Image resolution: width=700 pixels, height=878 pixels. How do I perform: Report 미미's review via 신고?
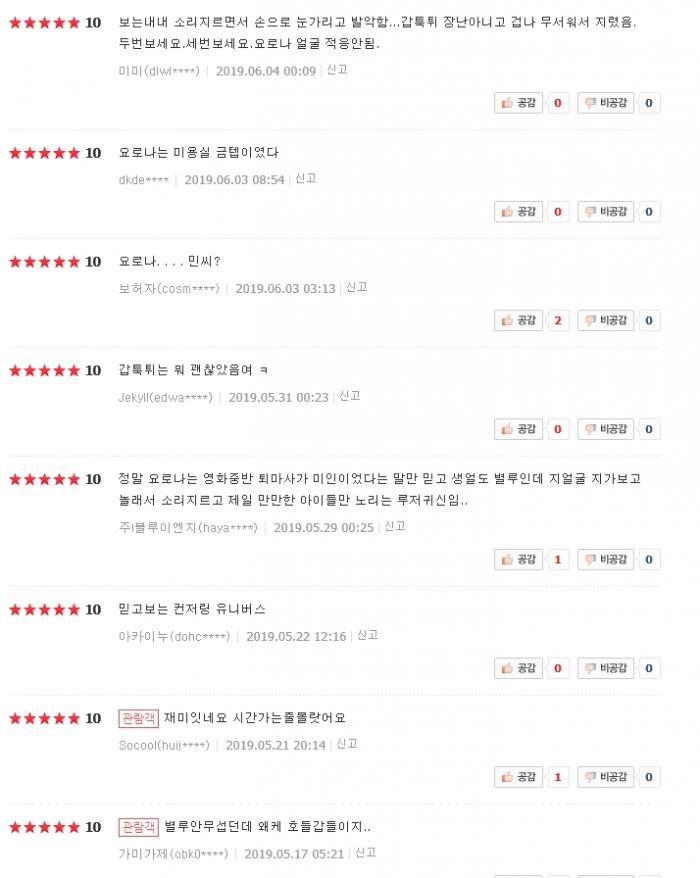[337, 70]
